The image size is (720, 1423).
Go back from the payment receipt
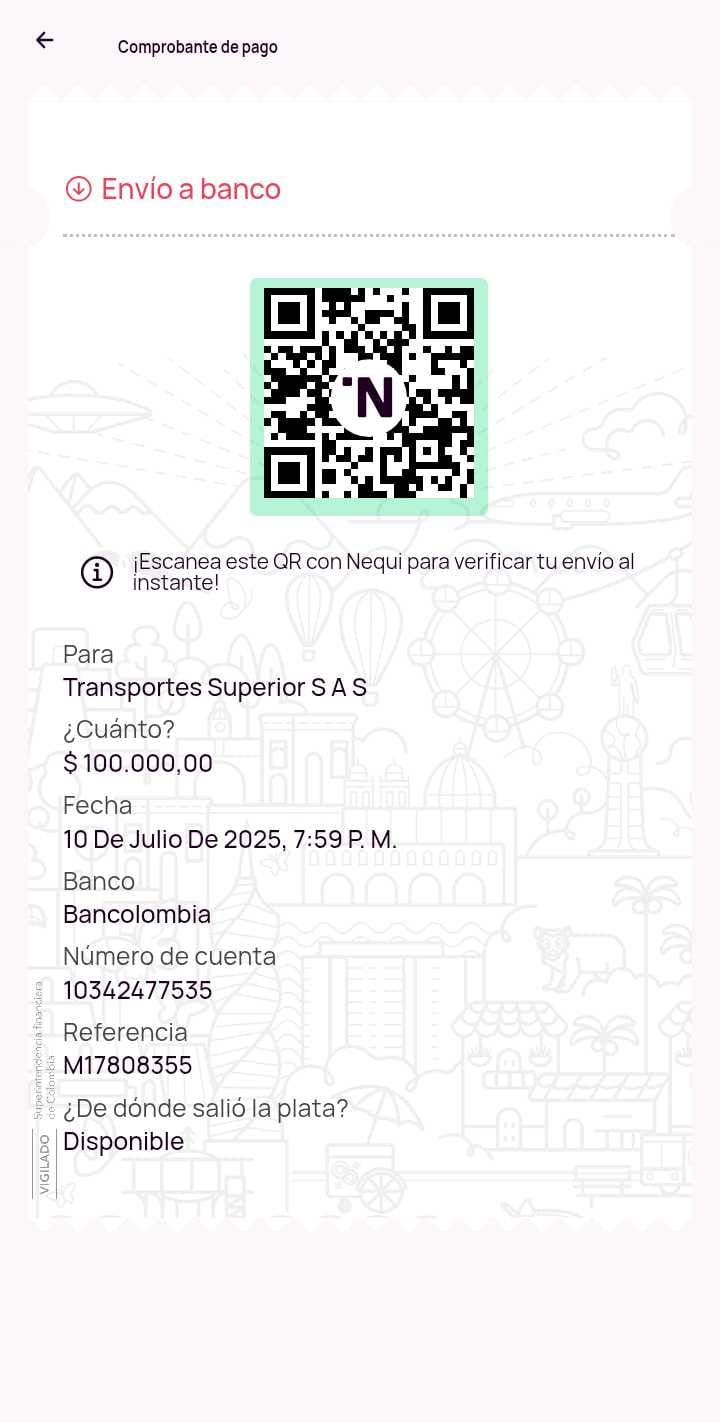(x=44, y=40)
